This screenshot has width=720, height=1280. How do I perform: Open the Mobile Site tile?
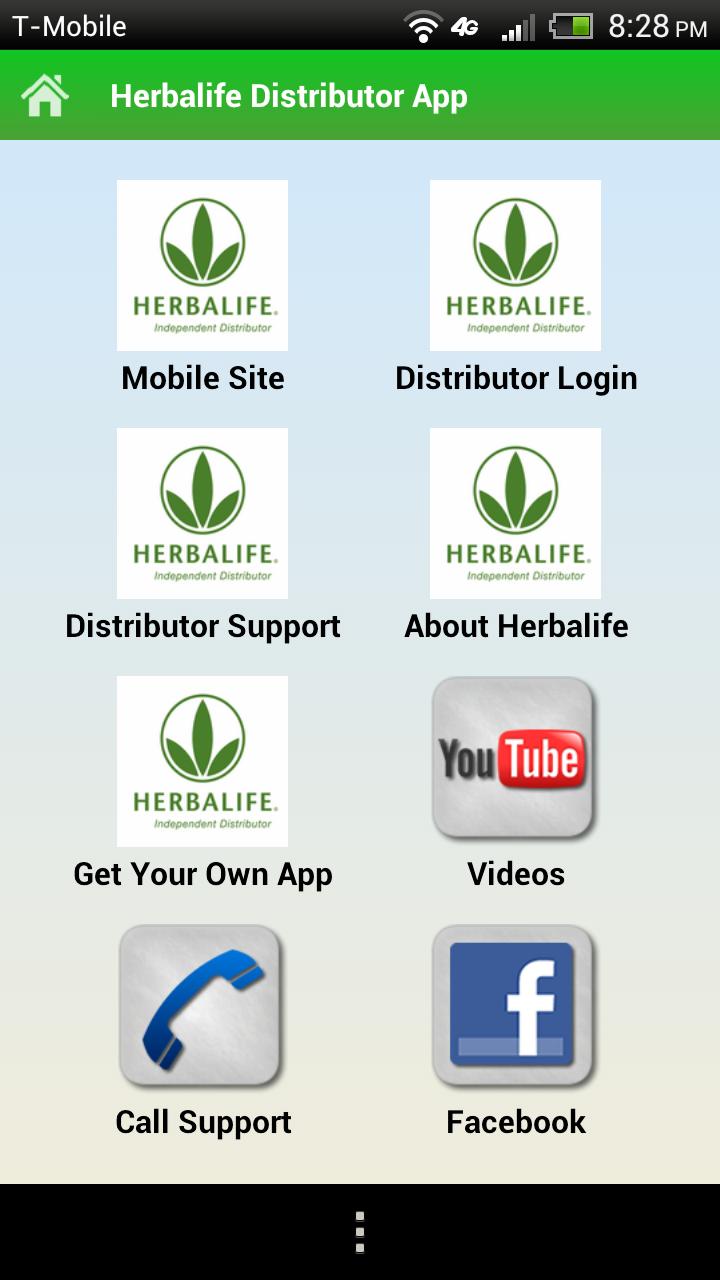[x=202, y=266]
